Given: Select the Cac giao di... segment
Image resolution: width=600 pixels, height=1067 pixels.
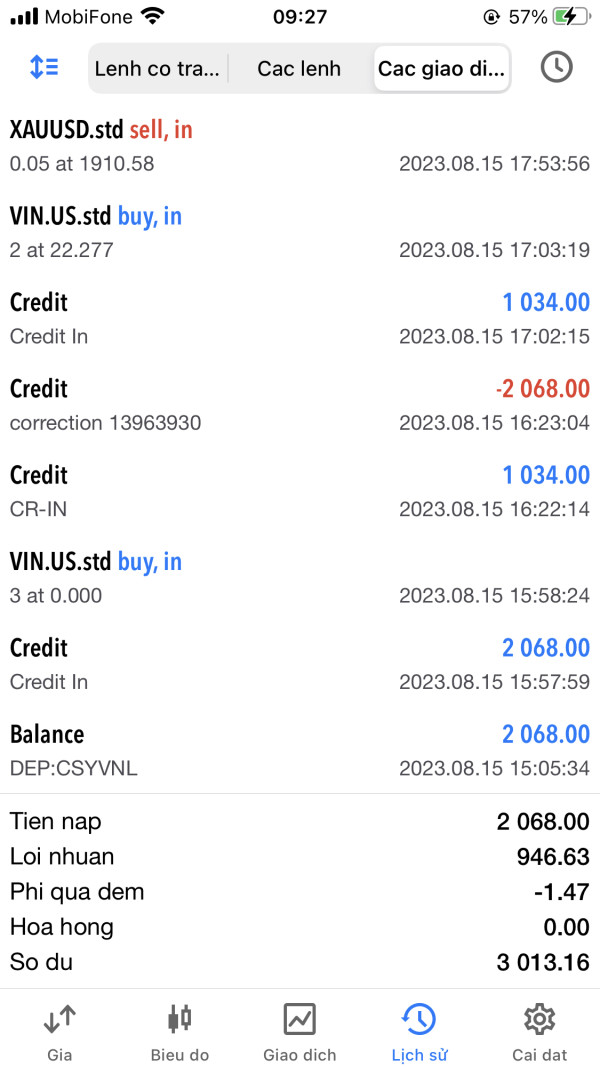Looking at the screenshot, I should point(441,69).
